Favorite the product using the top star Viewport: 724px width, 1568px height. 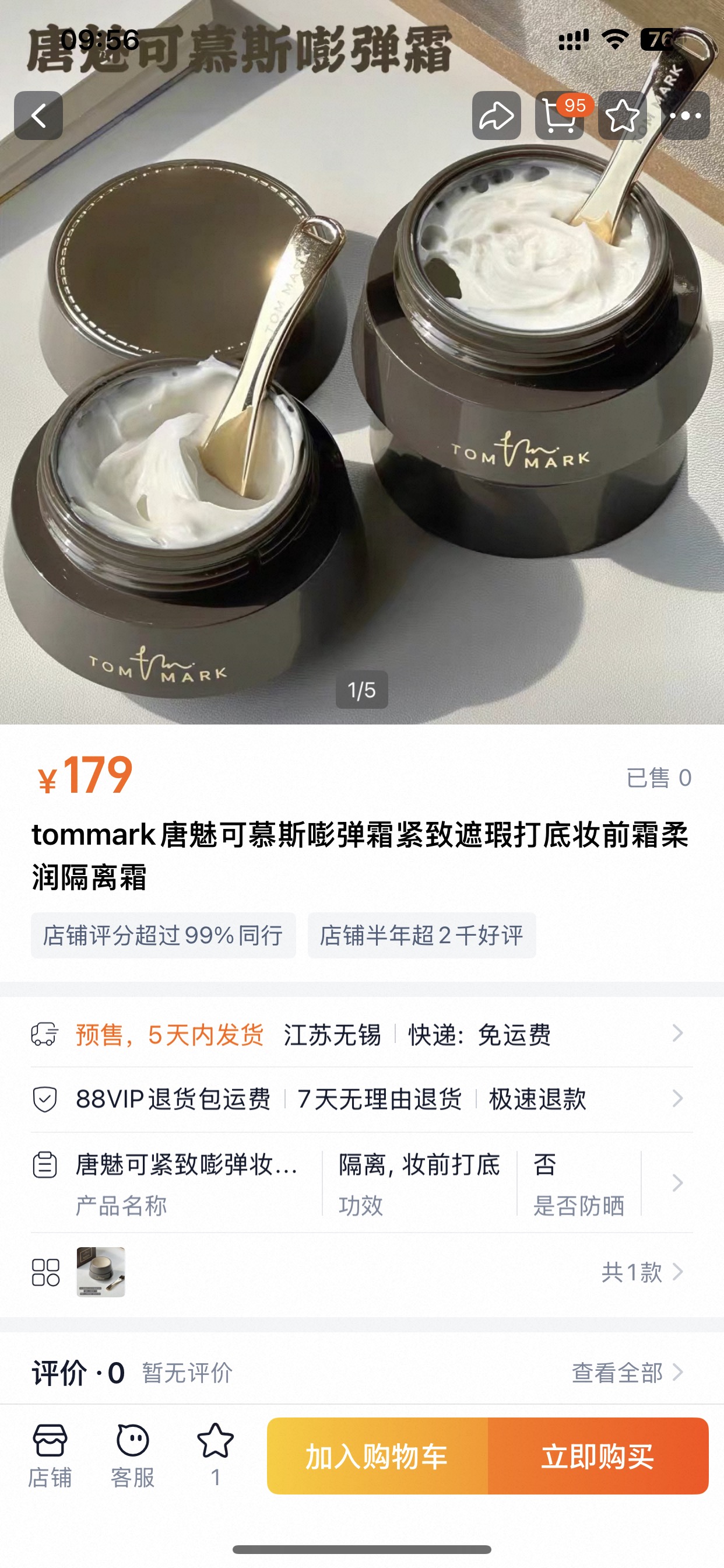point(622,116)
